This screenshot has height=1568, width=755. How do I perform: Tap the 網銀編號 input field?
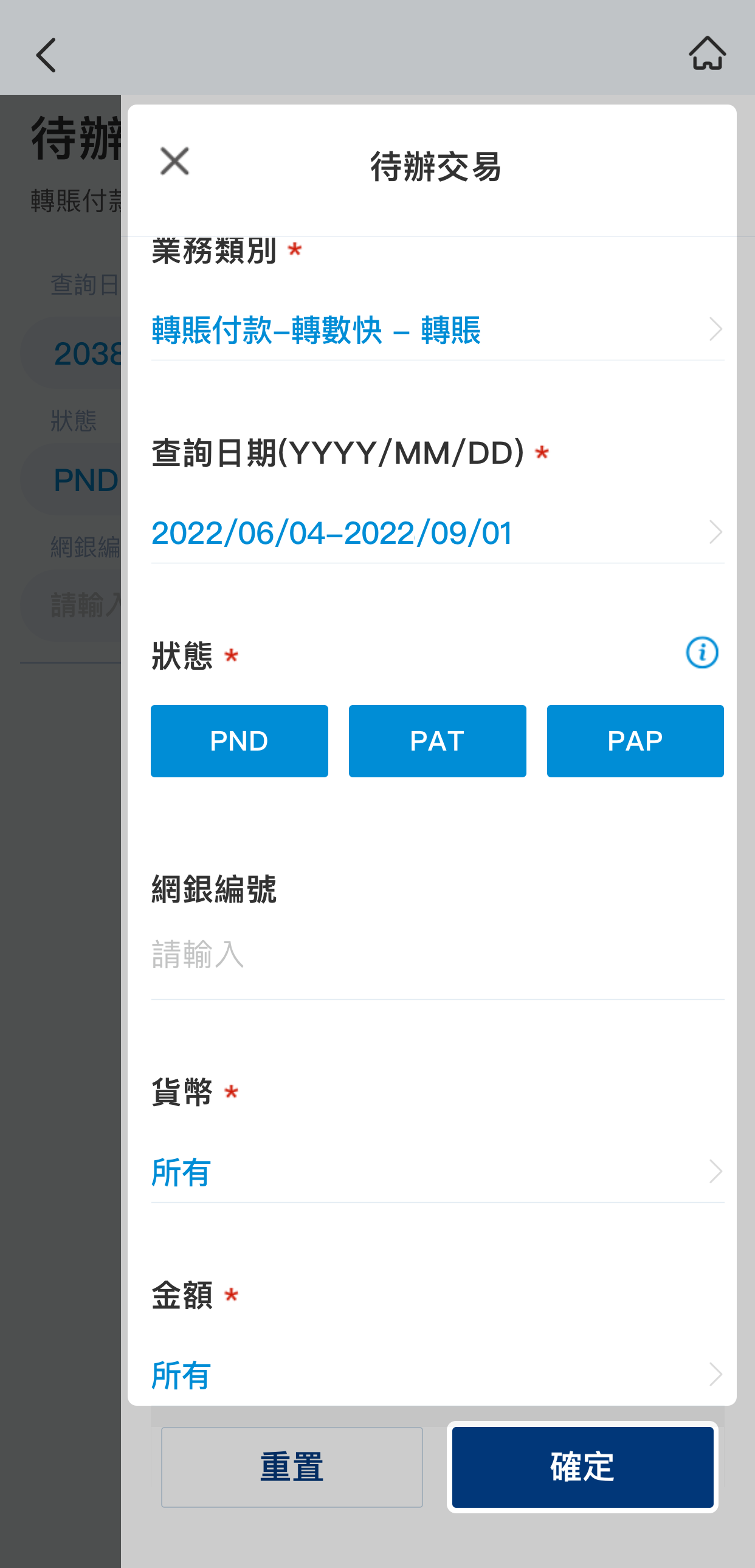point(437,954)
